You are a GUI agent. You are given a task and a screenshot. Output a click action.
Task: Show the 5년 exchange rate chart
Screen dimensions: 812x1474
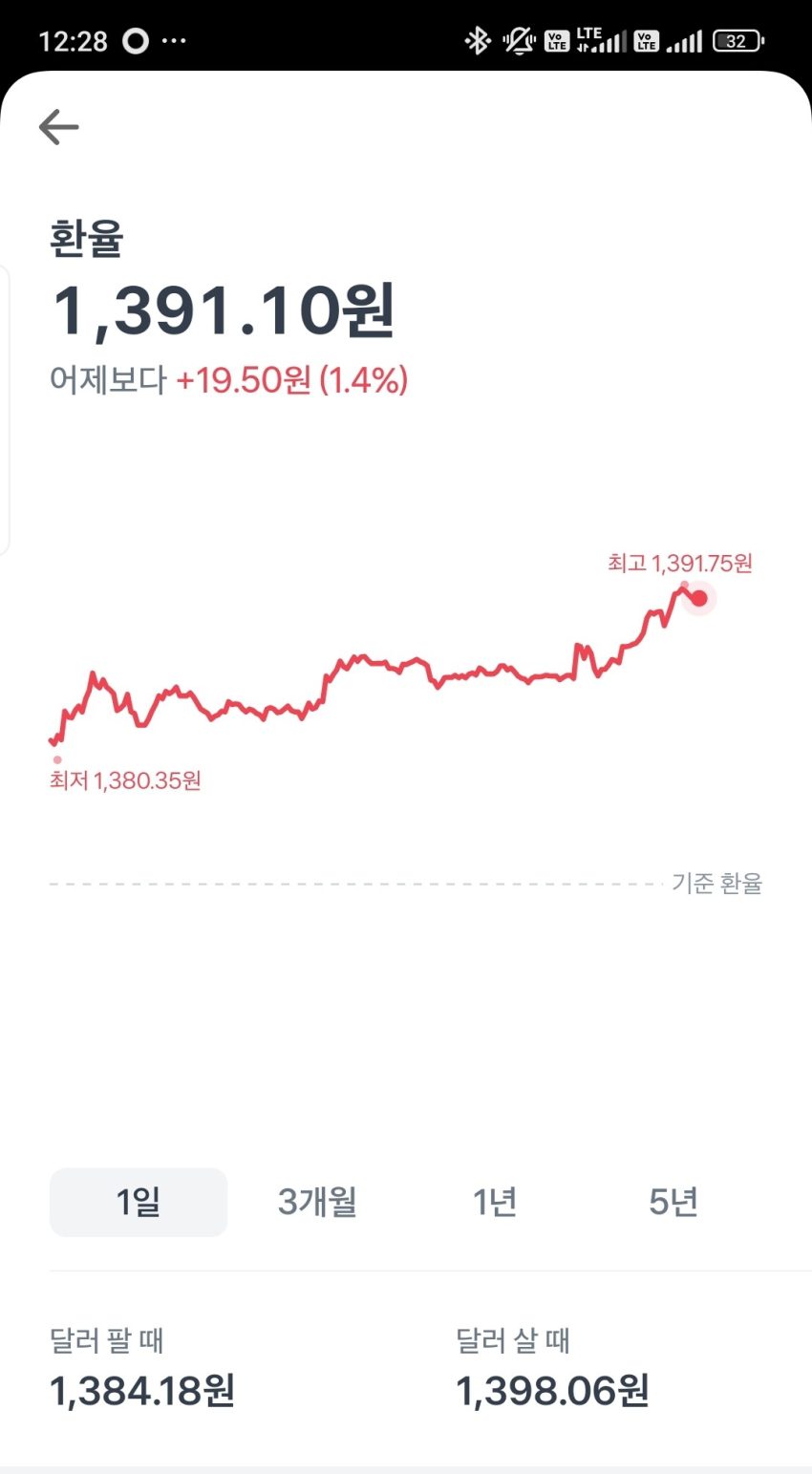pos(673,1202)
